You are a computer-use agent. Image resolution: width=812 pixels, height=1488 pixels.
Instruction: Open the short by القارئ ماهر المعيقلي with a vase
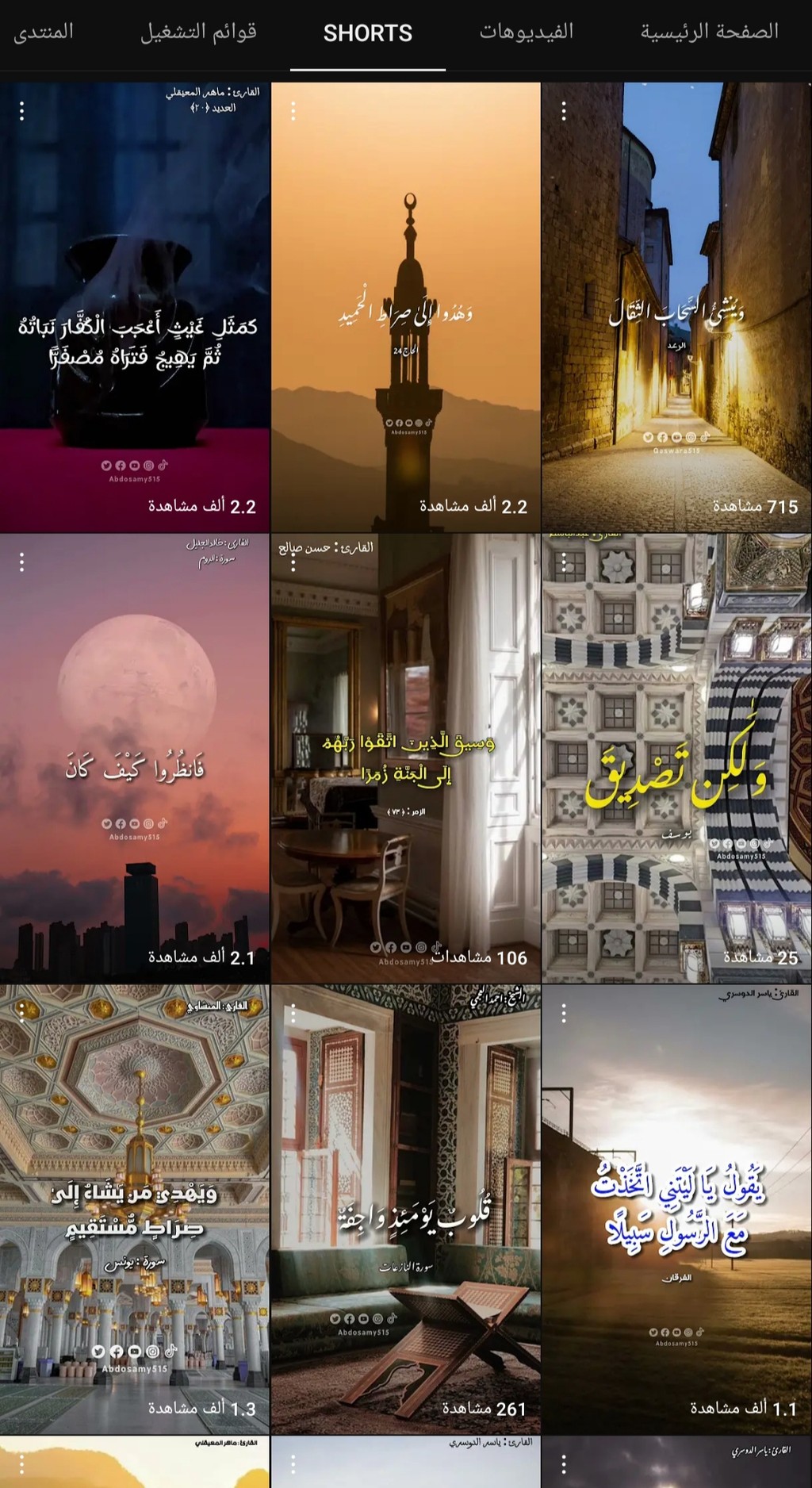pyautogui.click(x=135, y=307)
